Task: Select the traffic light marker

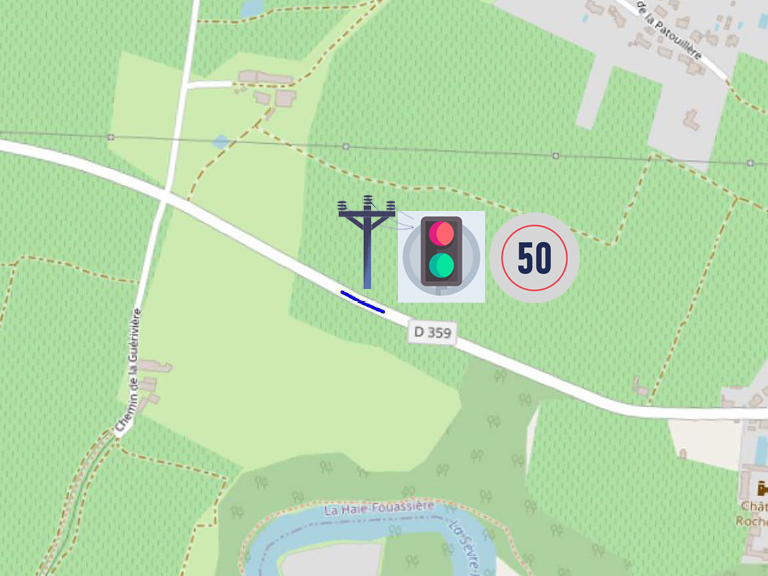Action: point(441,257)
